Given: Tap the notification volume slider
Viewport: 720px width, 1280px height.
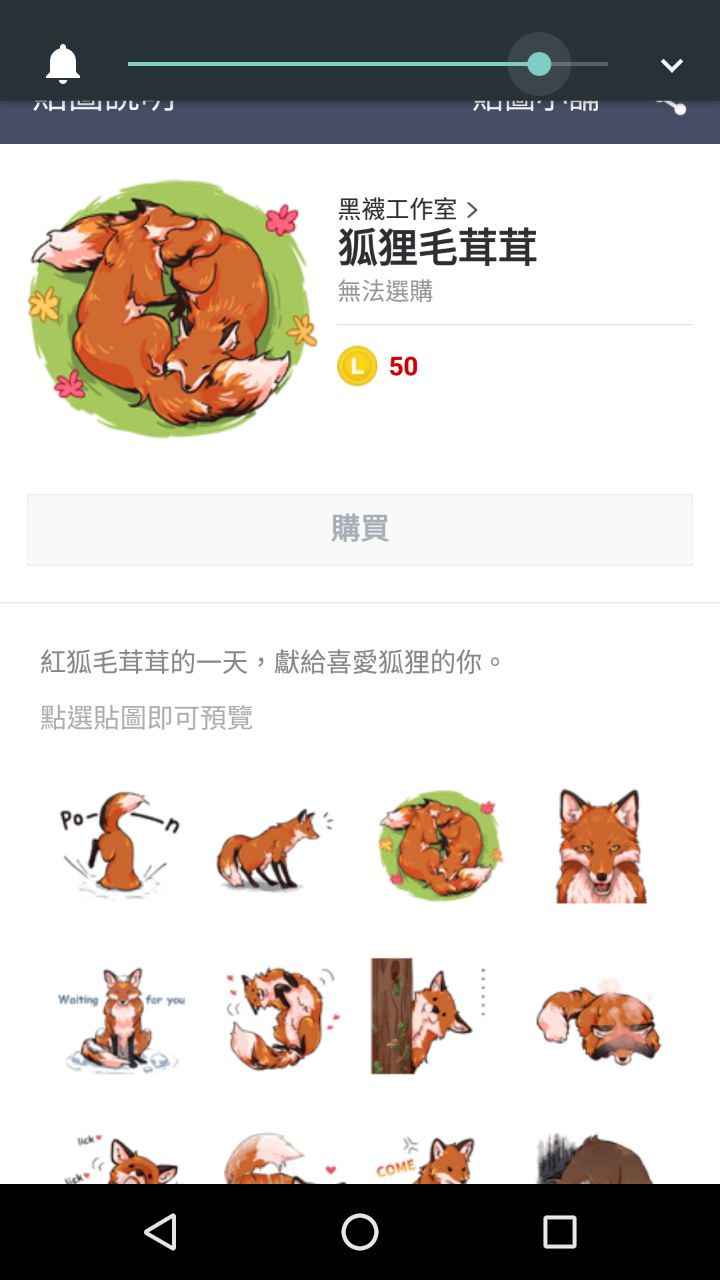Looking at the screenshot, I should [368, 64].
